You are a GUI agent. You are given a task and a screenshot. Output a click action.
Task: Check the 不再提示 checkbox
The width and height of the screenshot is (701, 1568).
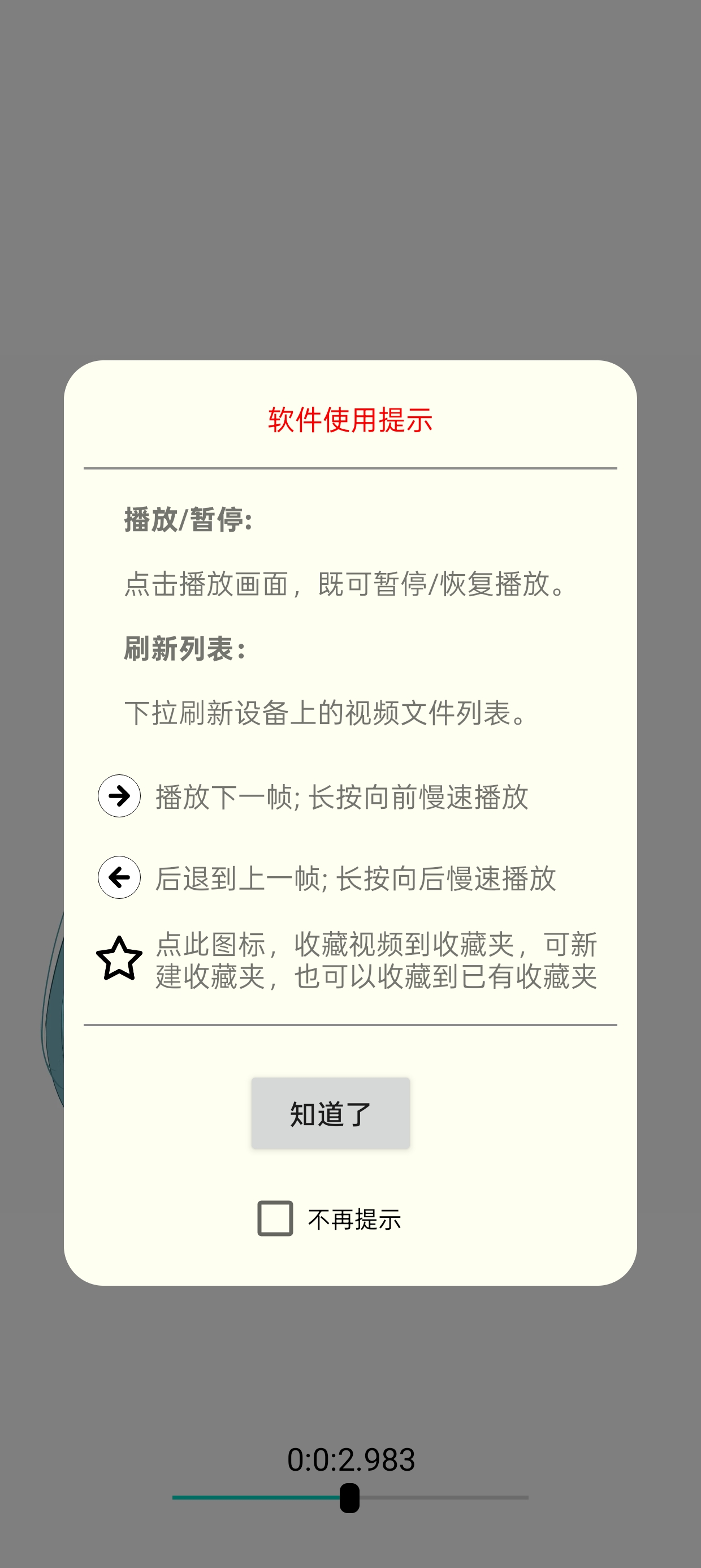click(x=276, y=1218)
